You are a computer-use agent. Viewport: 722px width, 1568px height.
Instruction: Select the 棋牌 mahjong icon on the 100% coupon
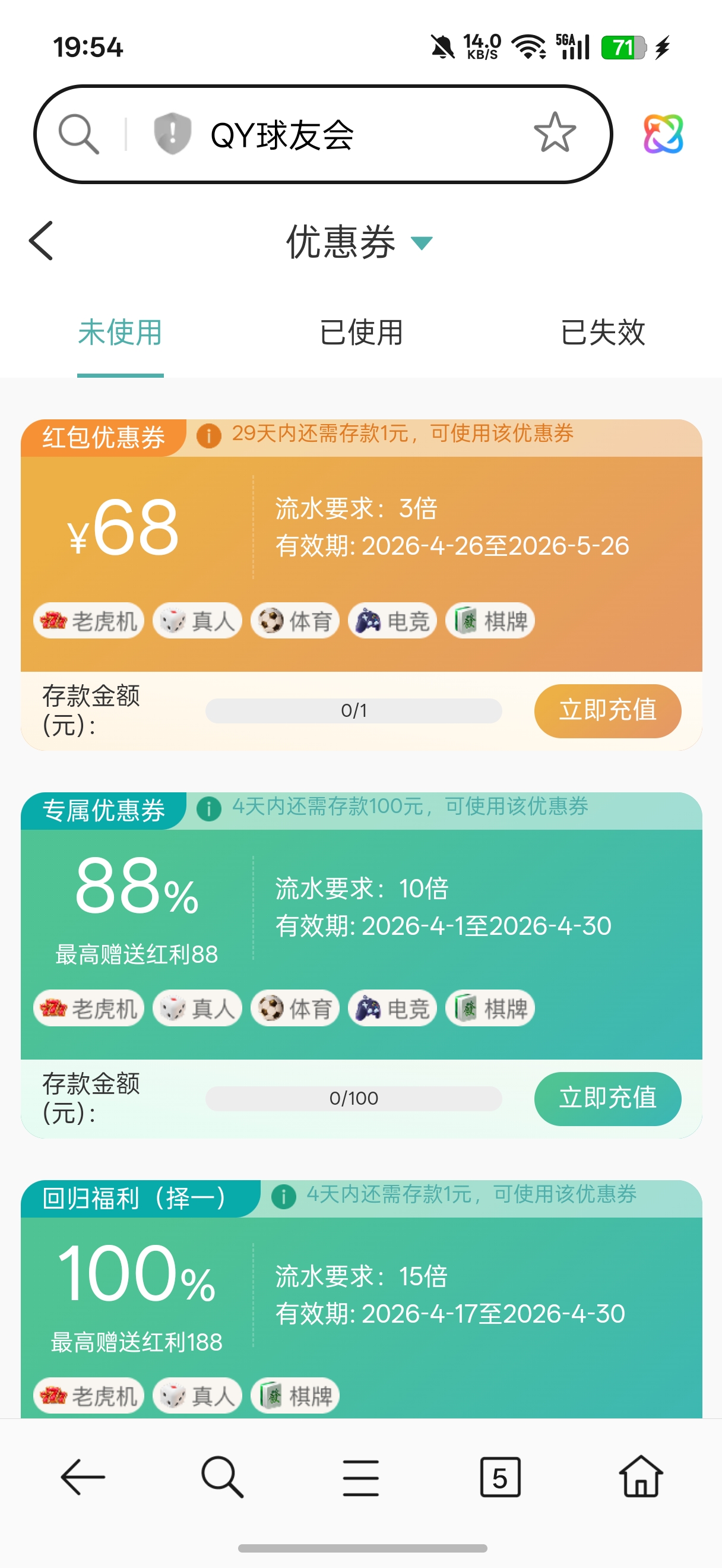(295, 1395)
